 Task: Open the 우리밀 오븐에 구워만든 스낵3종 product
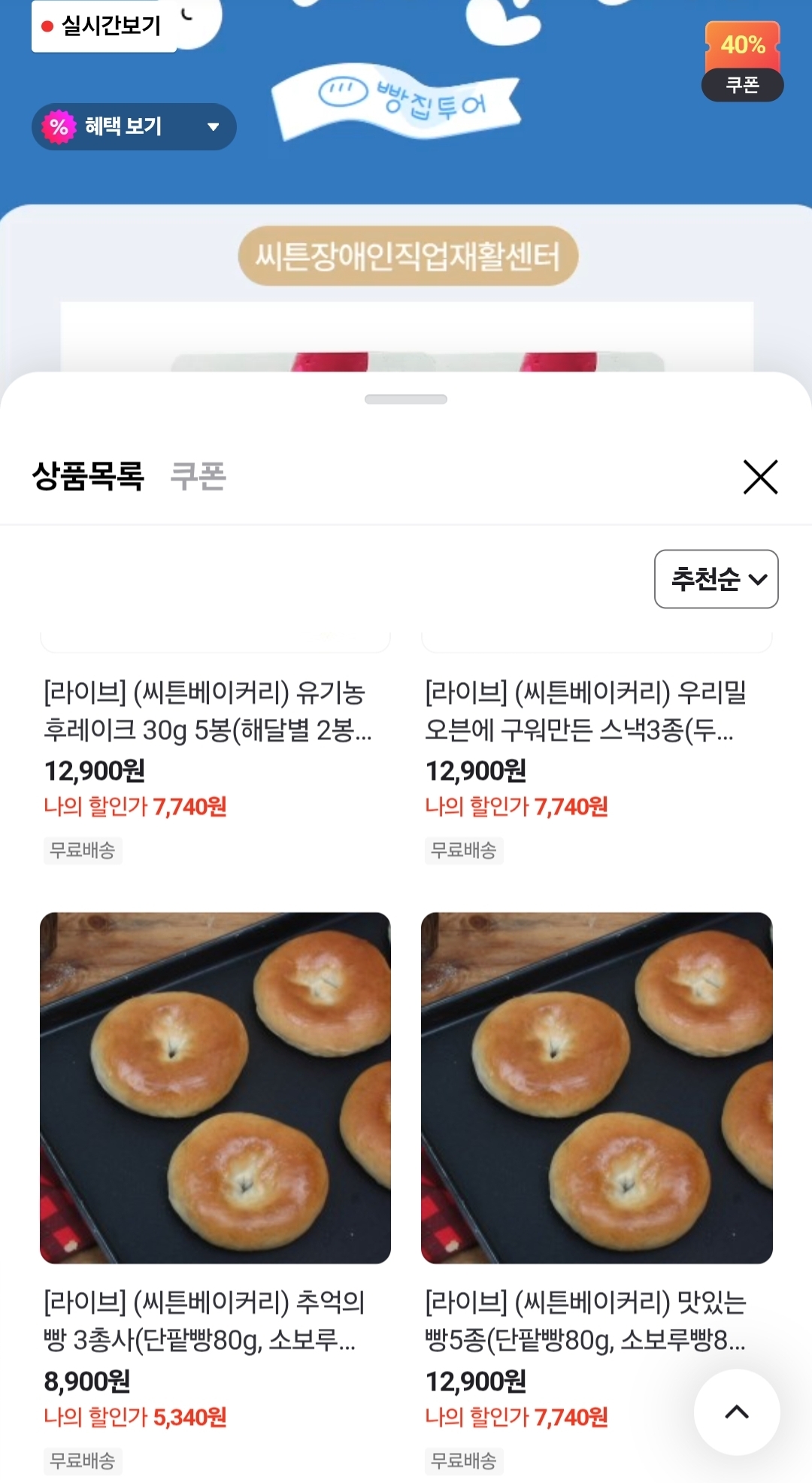(x=586, y=711)
